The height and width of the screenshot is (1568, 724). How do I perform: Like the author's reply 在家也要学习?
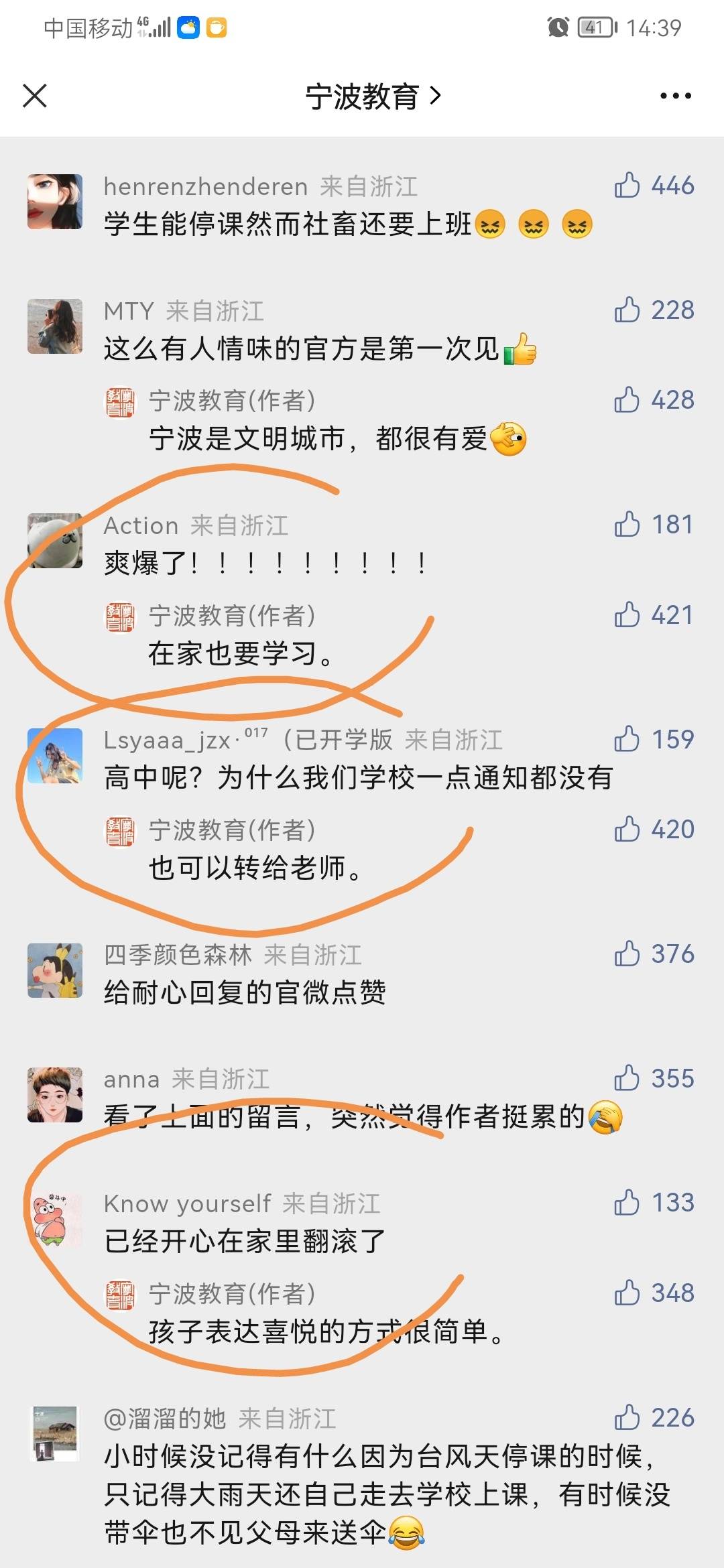tap(627, 614)
